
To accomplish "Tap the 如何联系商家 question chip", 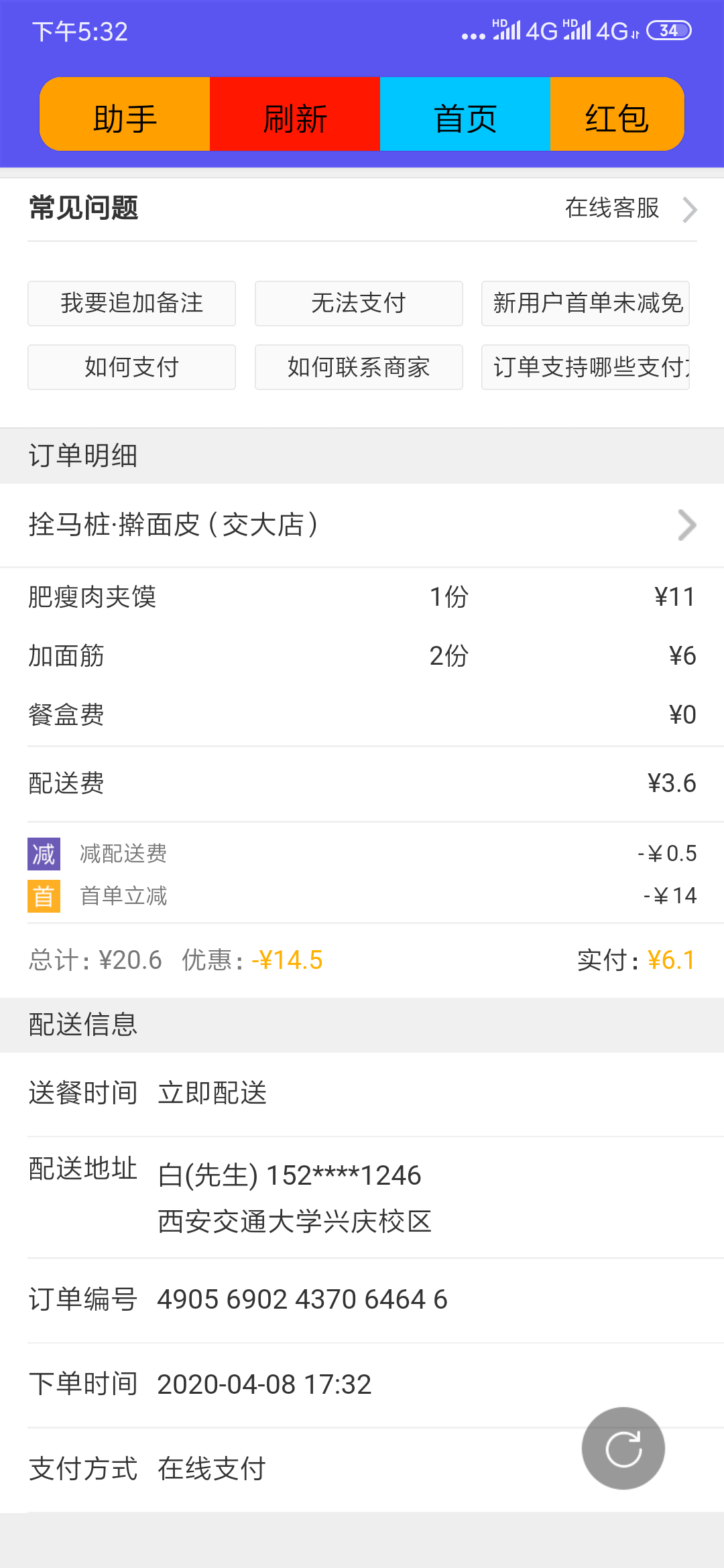I will click(x=359, y=367).
